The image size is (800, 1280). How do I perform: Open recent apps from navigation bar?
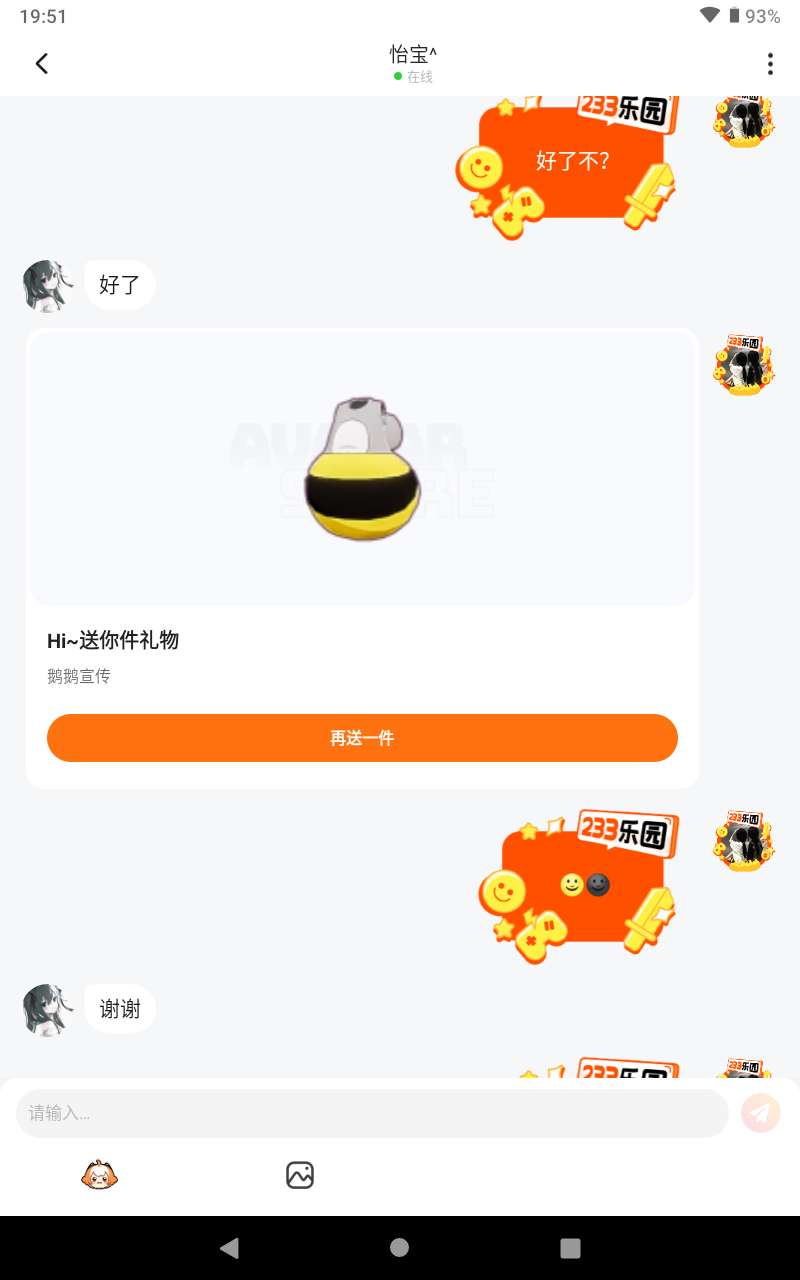click(570, 1247)
